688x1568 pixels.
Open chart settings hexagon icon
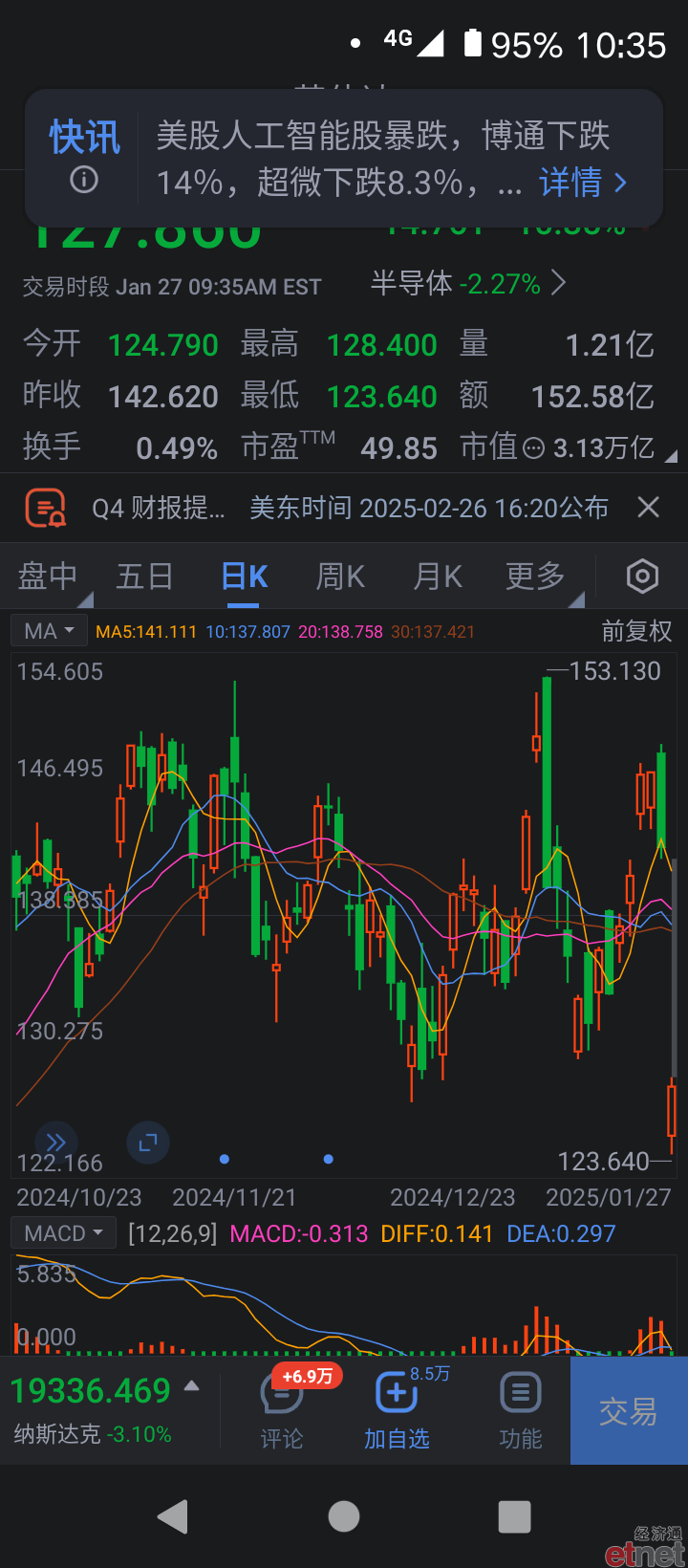pos(642,577)
